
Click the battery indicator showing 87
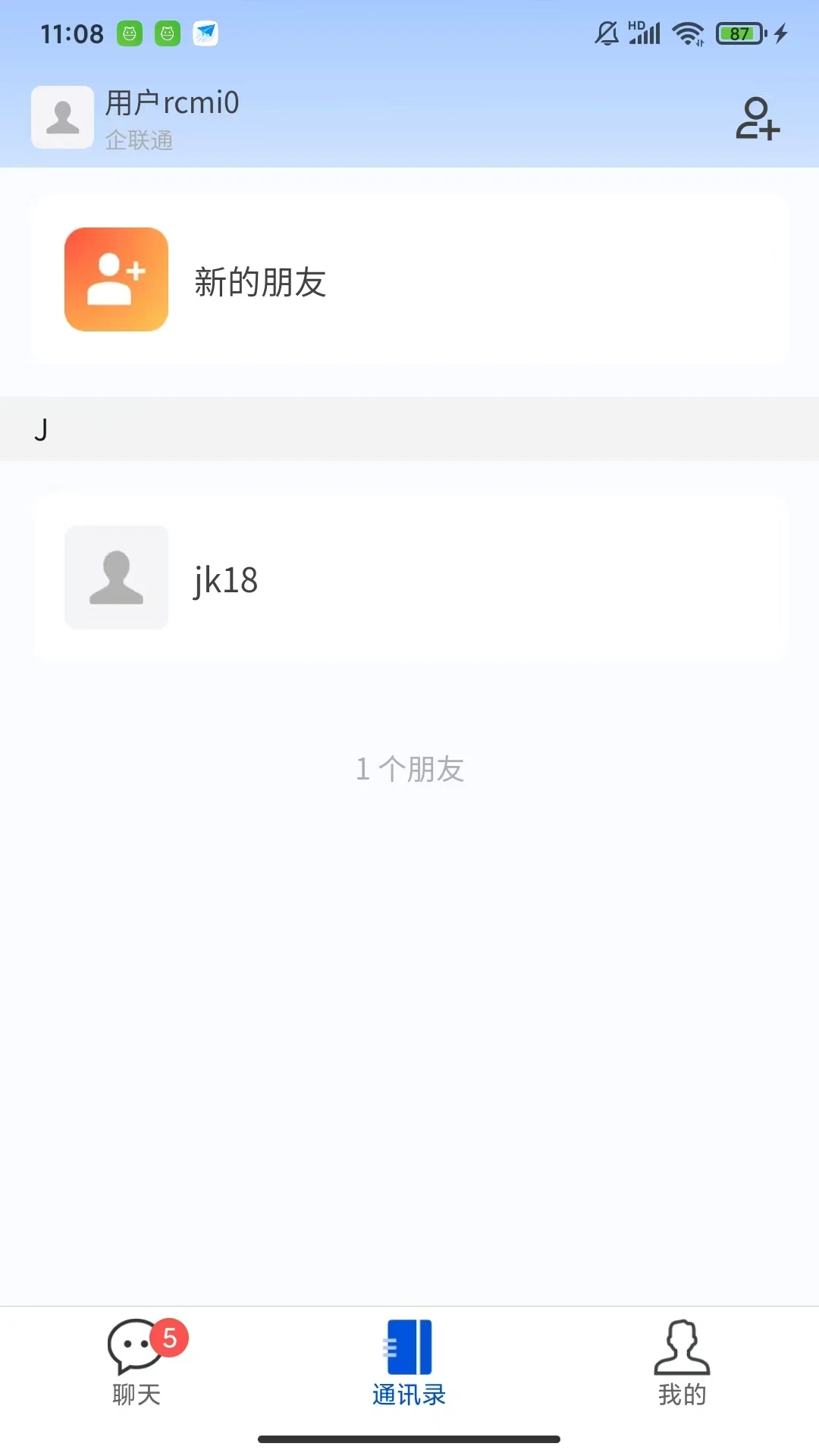pyautogui.click(x=738, y=33)
